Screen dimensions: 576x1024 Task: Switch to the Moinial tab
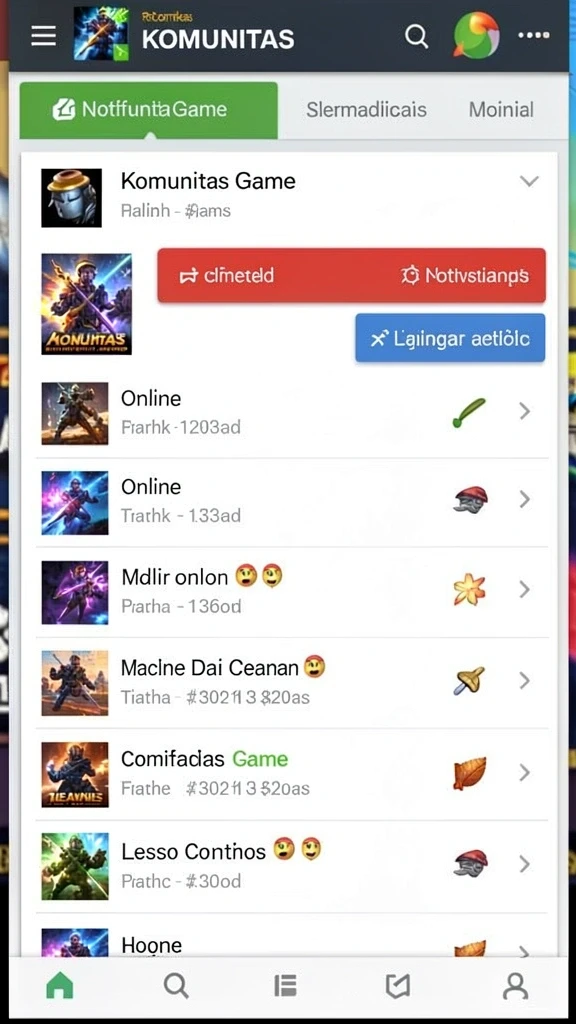click(501, 110)
